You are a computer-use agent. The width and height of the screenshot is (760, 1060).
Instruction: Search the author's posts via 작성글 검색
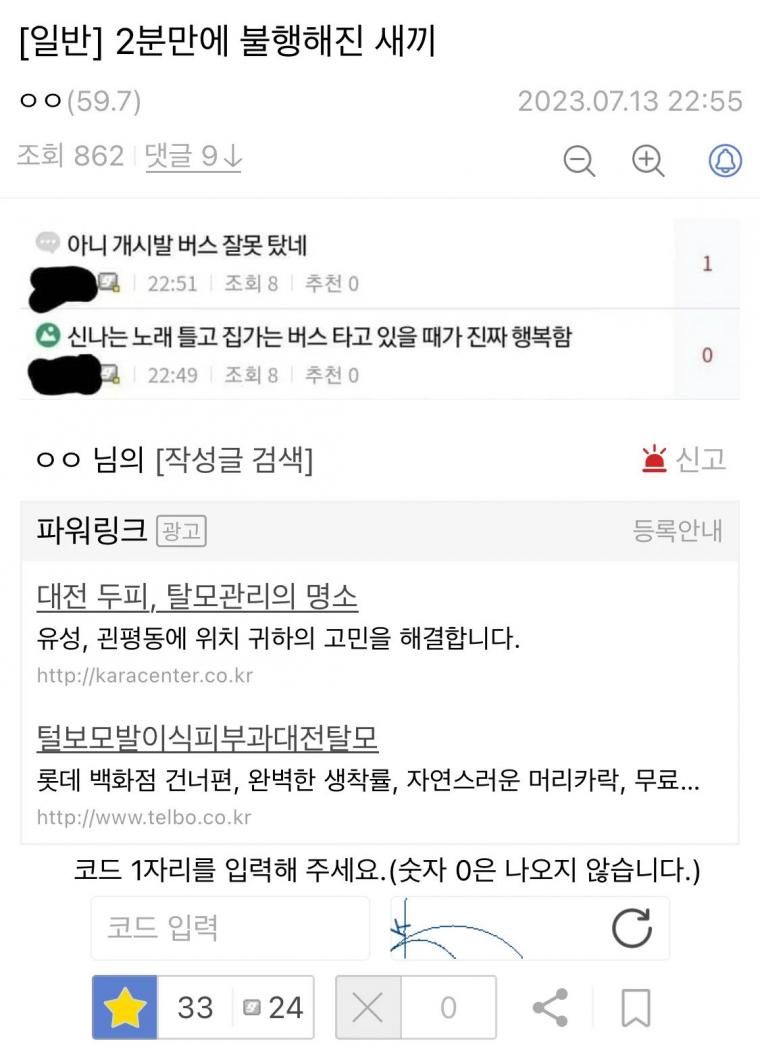click(x=234, y=461)
